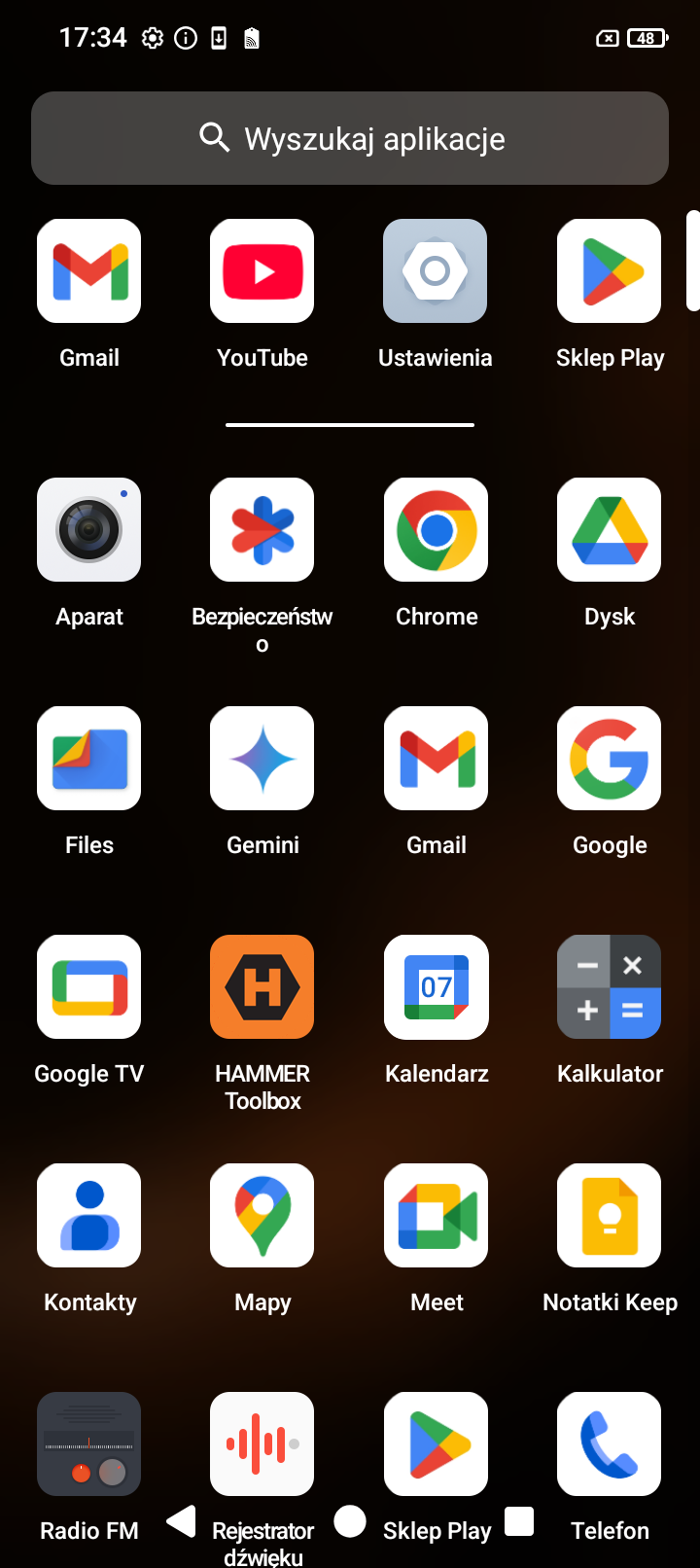Launch the Telefon dialer app
The height and width of the screenshot is (1568, 700).
[x=609, y=1444]
